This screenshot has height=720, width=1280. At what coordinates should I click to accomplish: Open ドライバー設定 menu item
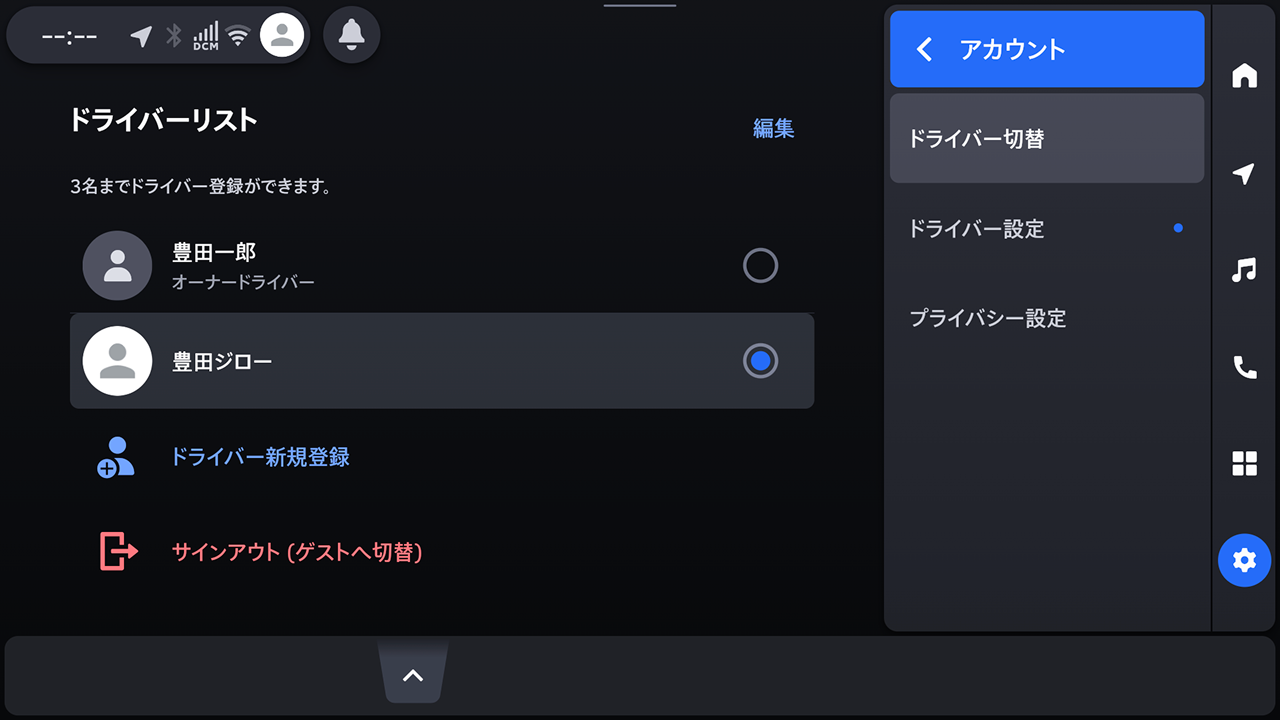(x=1046, y=229)
